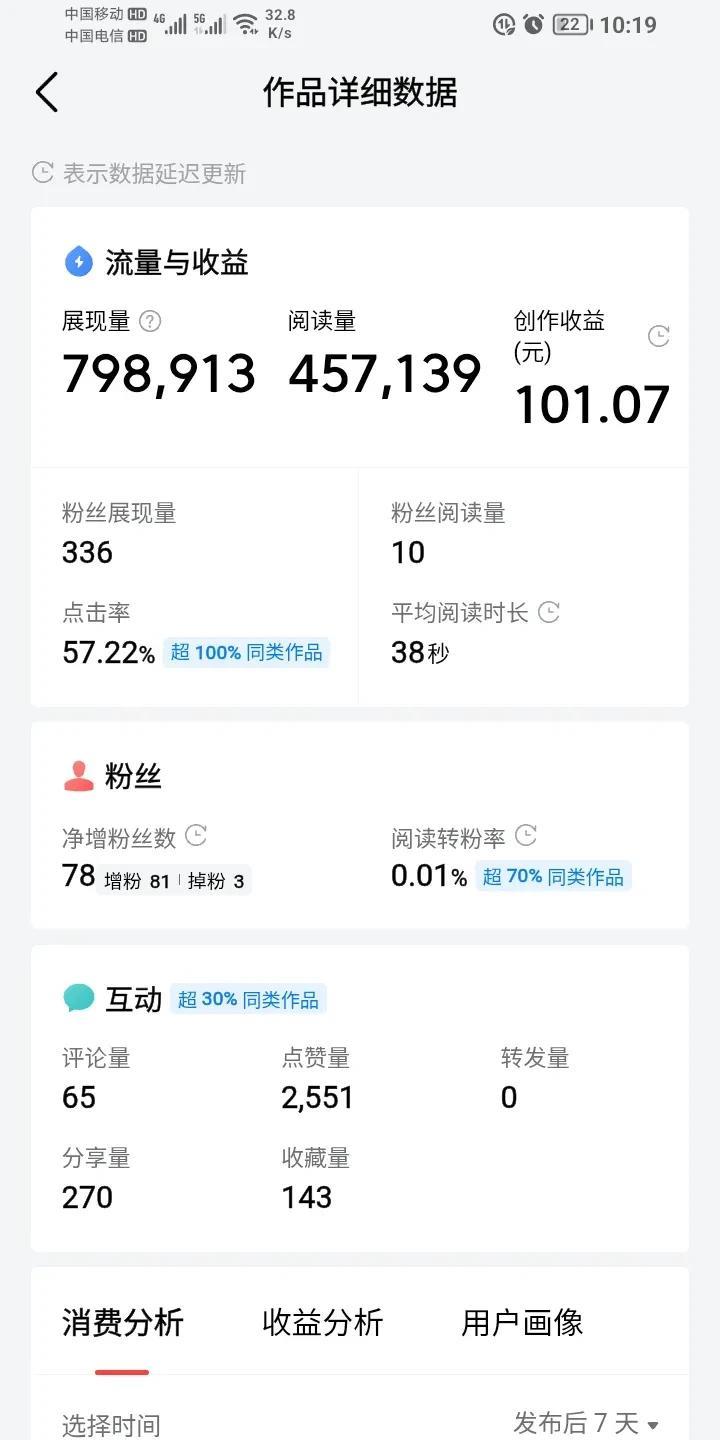Select the 消费分析 tab
This screenshot has height=1440, width=720.
pyautogui.click(x=122, y=1322)
